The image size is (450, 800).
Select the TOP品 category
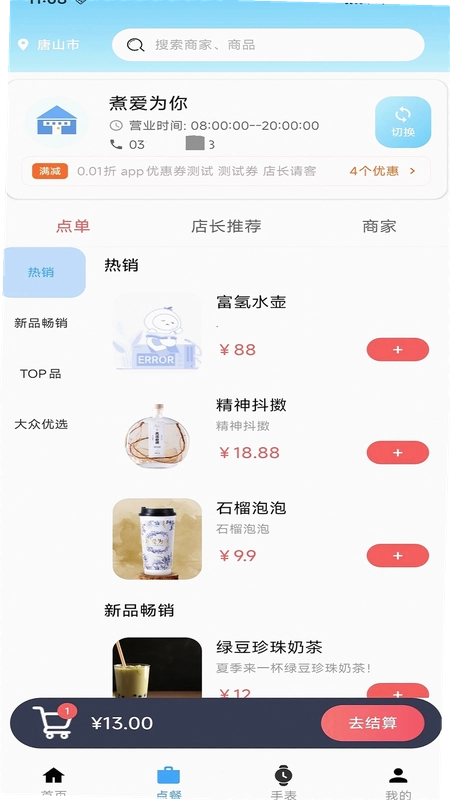click(x=41, y=373)
